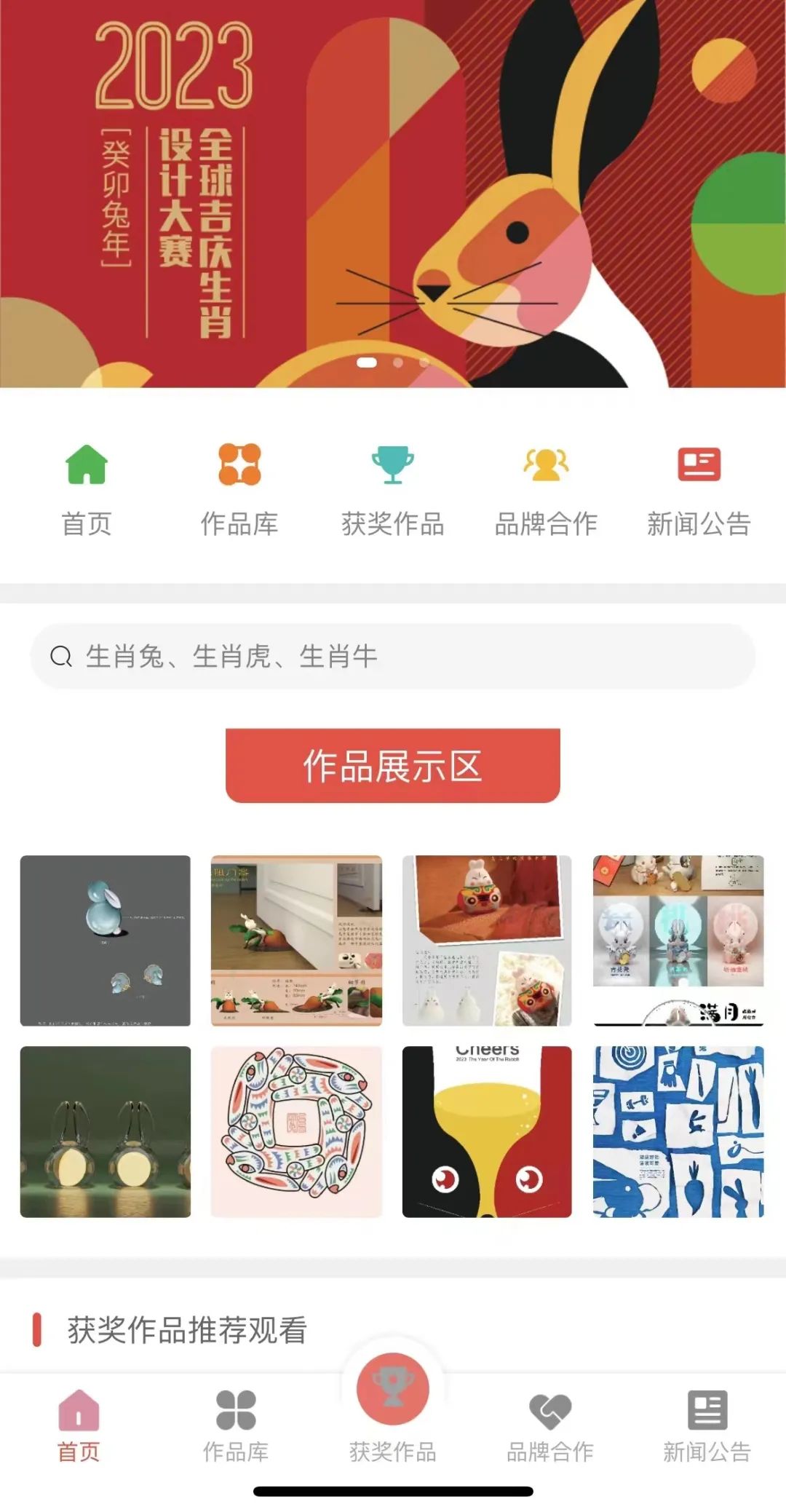This screenshot has height=1512, width=786.
Task: Tap the red 作品展示区 button
Action: click(x=393, y=766)
